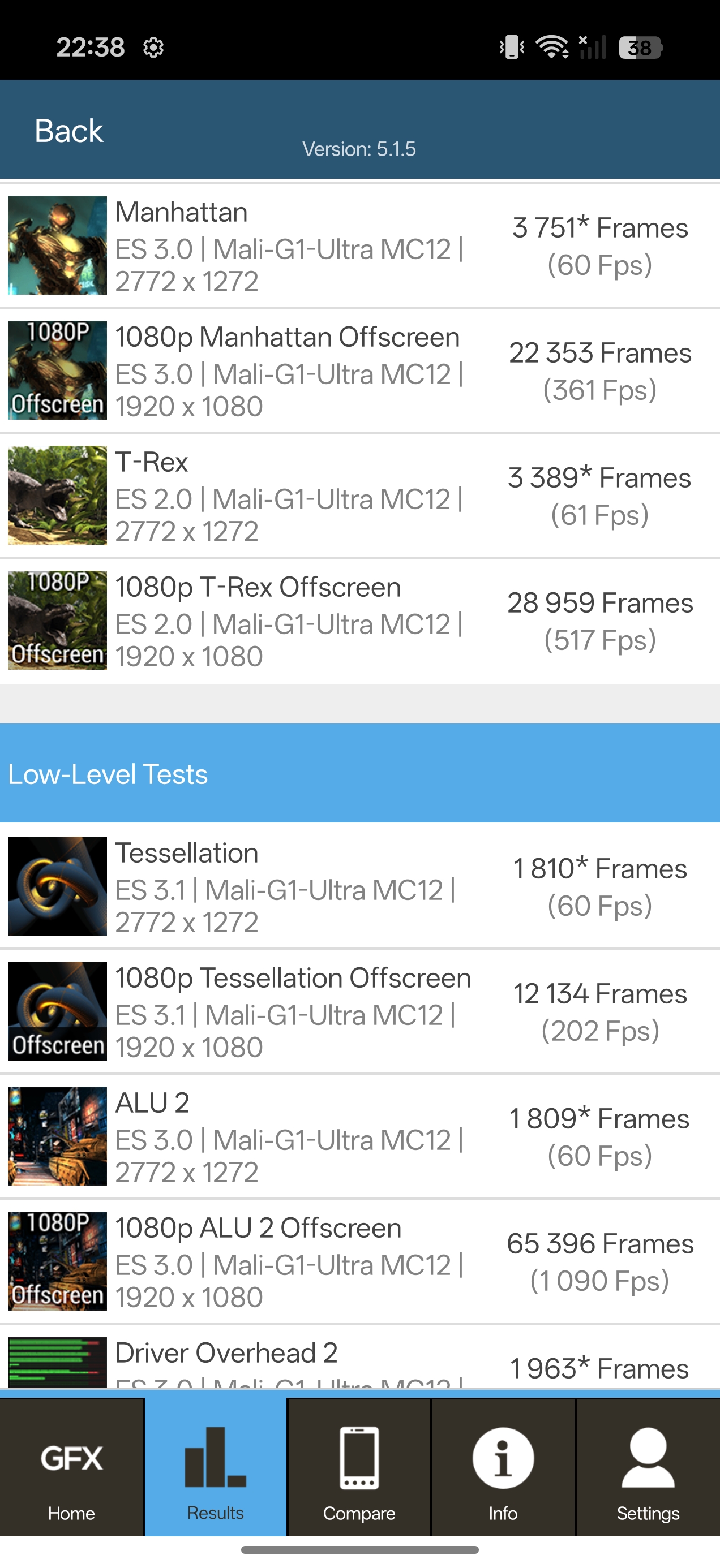Switch to the Settings tab

[648, 1467]
